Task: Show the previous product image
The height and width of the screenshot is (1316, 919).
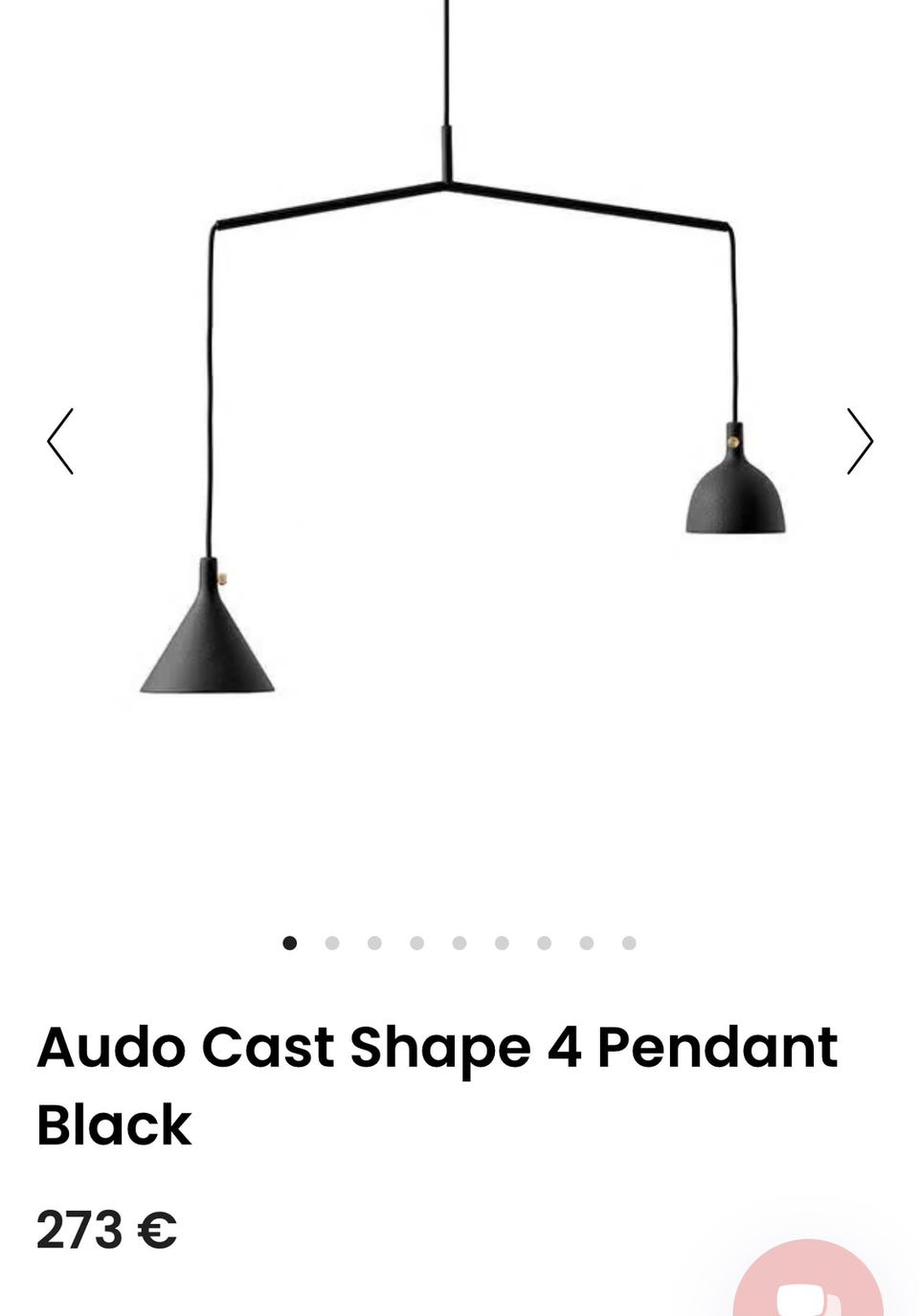Action: click(60, 442)
